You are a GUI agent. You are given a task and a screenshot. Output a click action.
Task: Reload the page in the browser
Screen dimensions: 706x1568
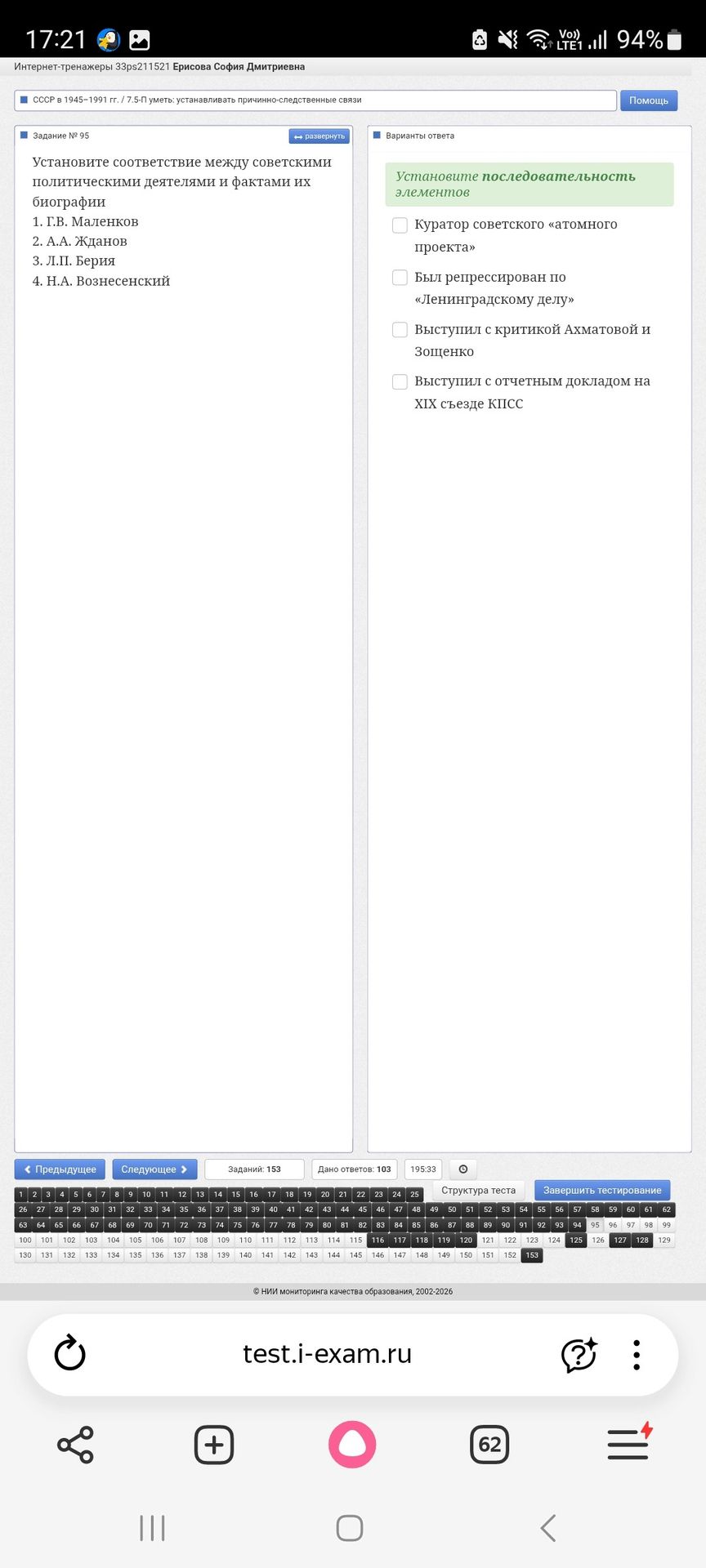click(x=69, y=1355)
